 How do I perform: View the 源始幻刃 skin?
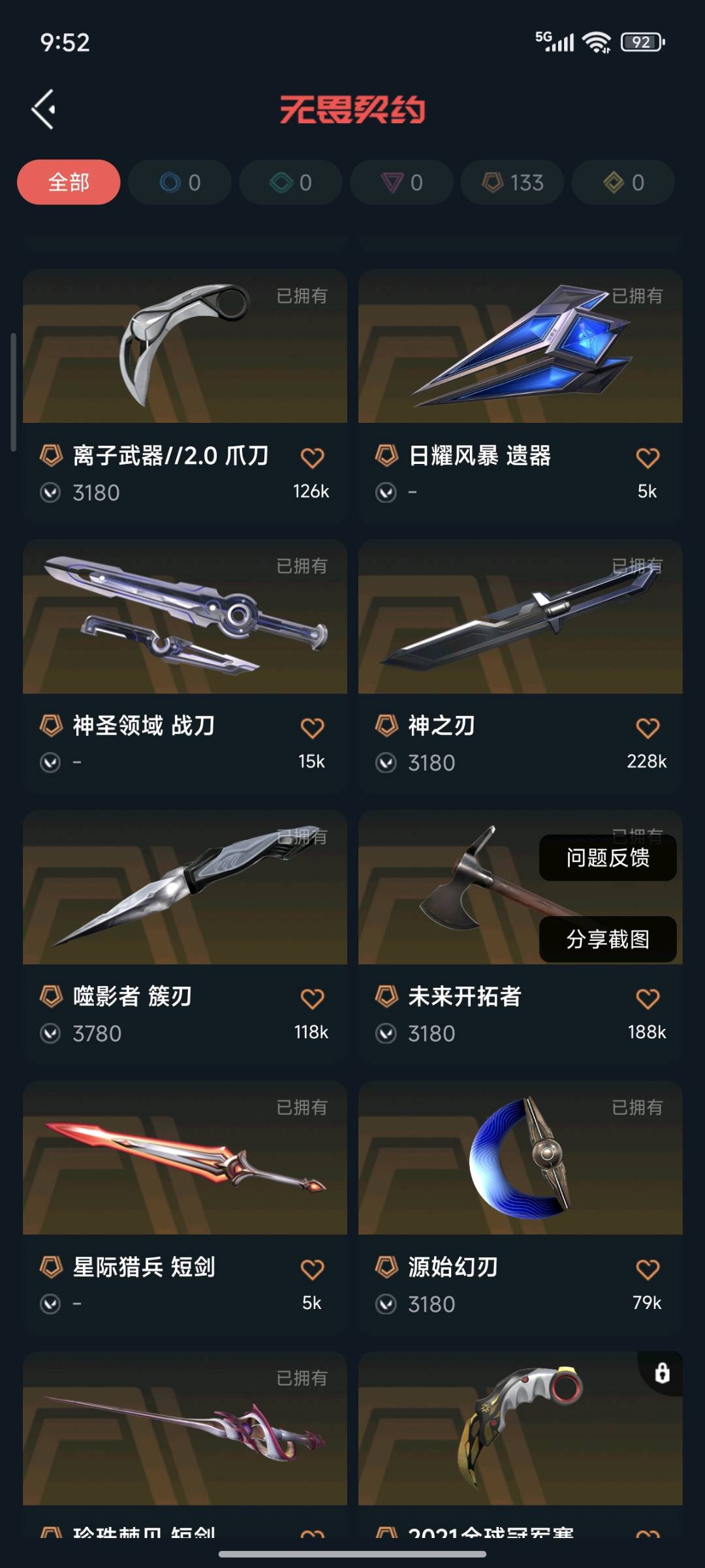tap(520, 1158)
